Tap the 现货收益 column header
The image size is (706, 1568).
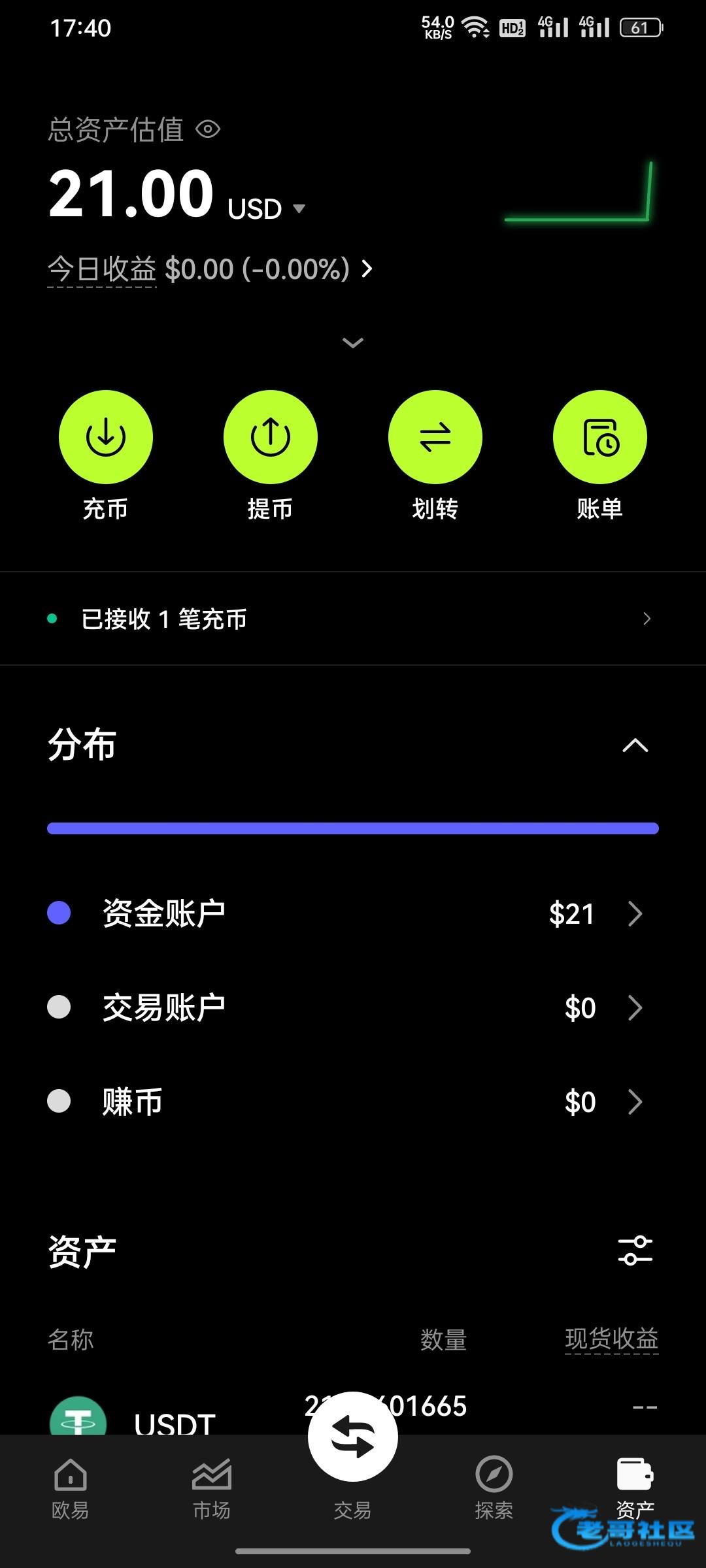612,1339
